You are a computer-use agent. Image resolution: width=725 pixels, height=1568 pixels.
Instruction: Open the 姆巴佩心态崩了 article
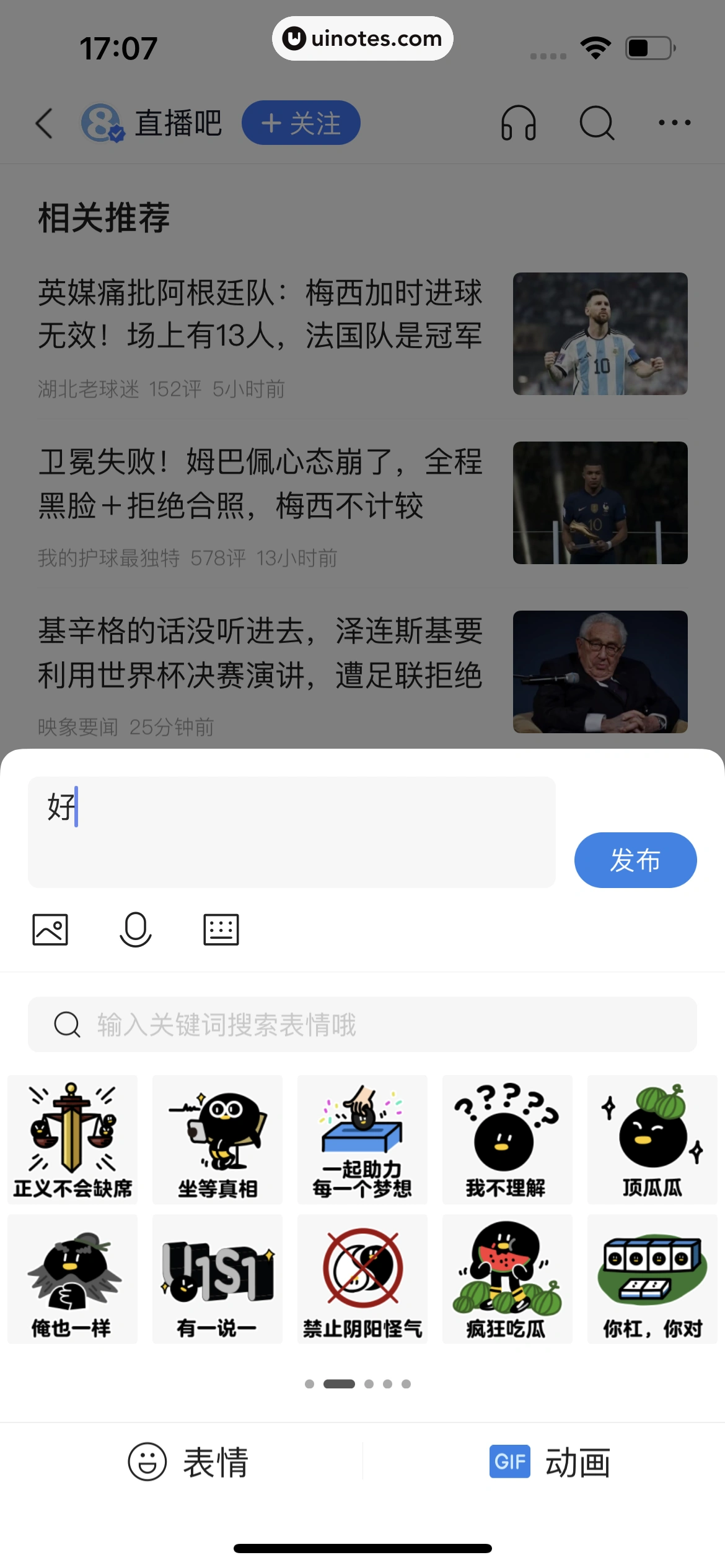tap(260, 502)
